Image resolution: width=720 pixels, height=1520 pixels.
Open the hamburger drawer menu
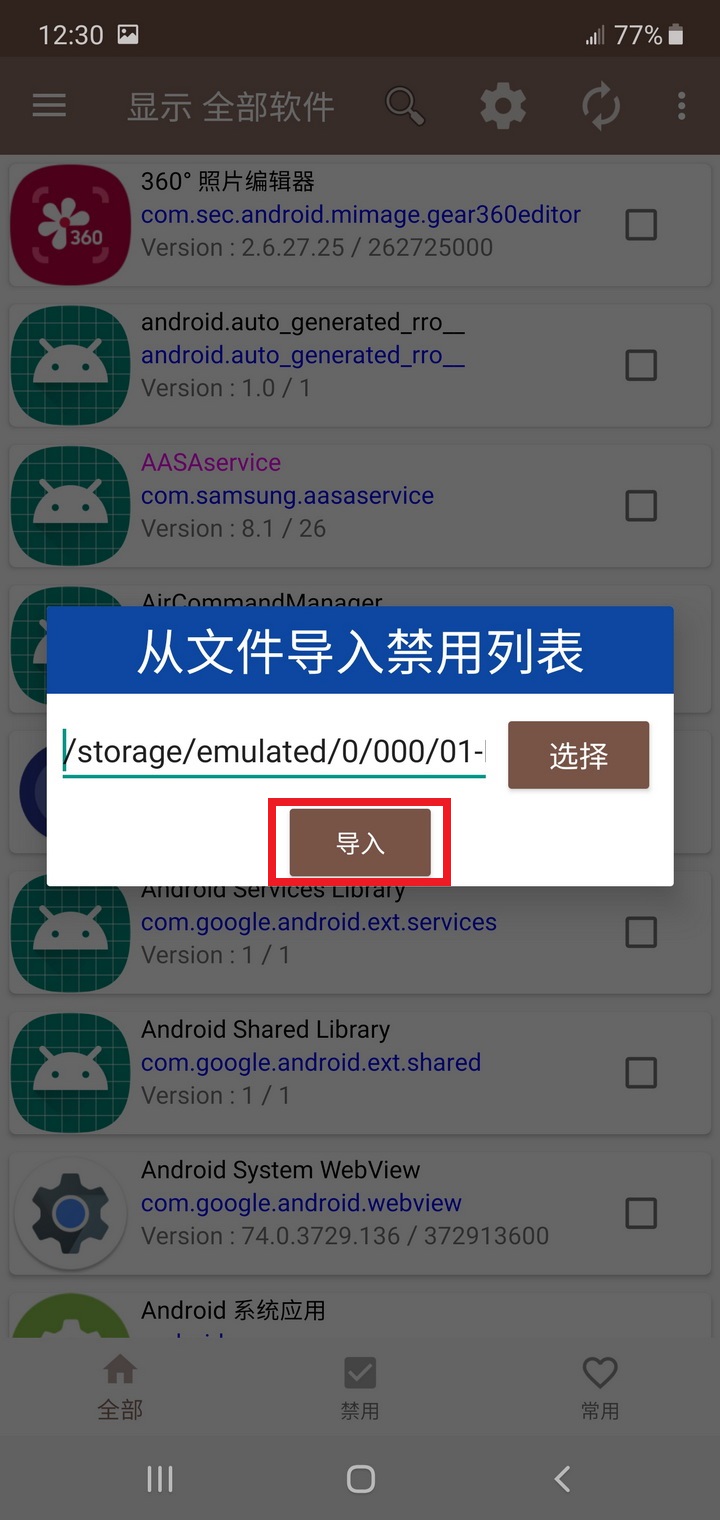(x=49, y=106)
